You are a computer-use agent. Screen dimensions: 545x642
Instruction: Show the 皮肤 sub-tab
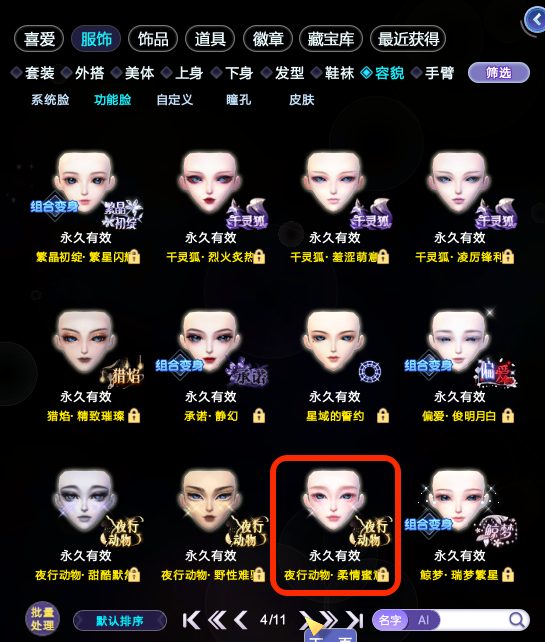pyautogui.click(x=301, y=99)
